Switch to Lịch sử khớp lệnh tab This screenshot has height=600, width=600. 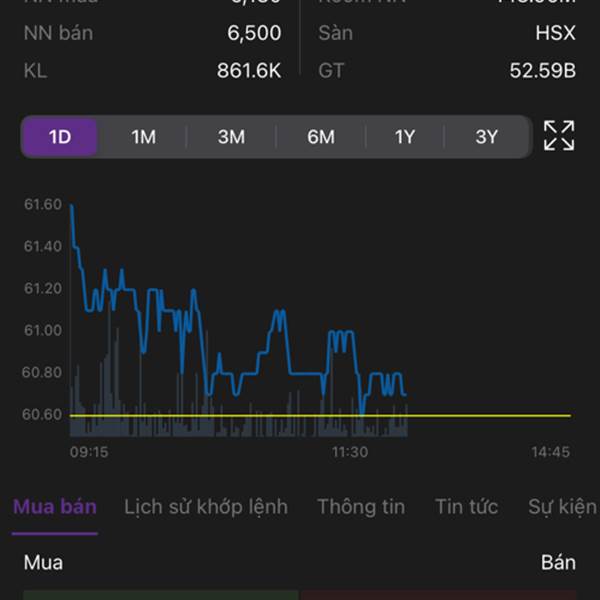[206, 506]
